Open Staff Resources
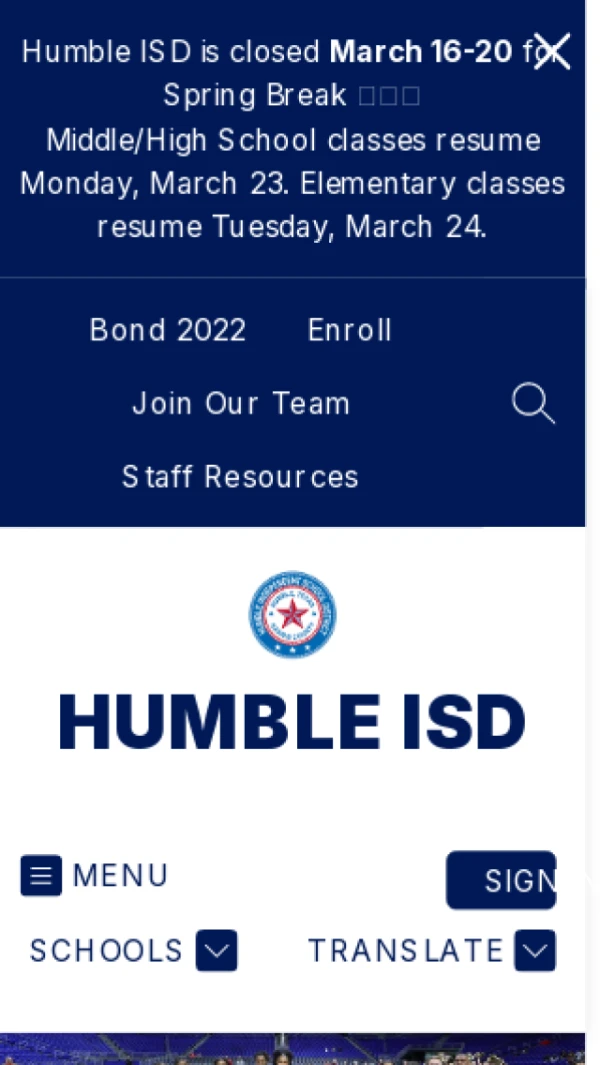The image size is (600, 1065). [x=240, y=477]
